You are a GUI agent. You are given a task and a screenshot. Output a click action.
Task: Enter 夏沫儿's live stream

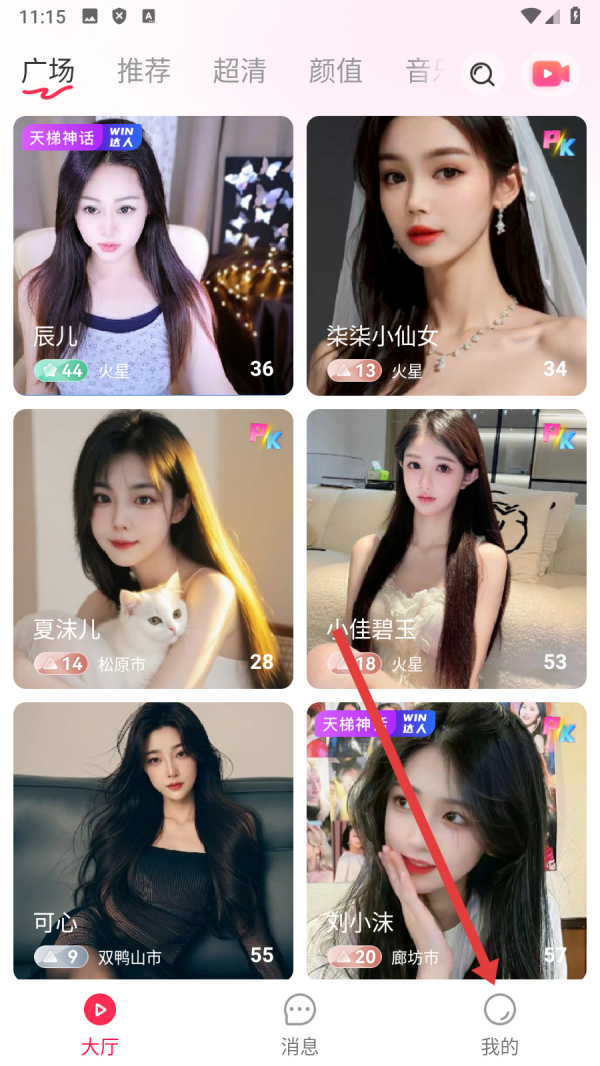(153, 548)
